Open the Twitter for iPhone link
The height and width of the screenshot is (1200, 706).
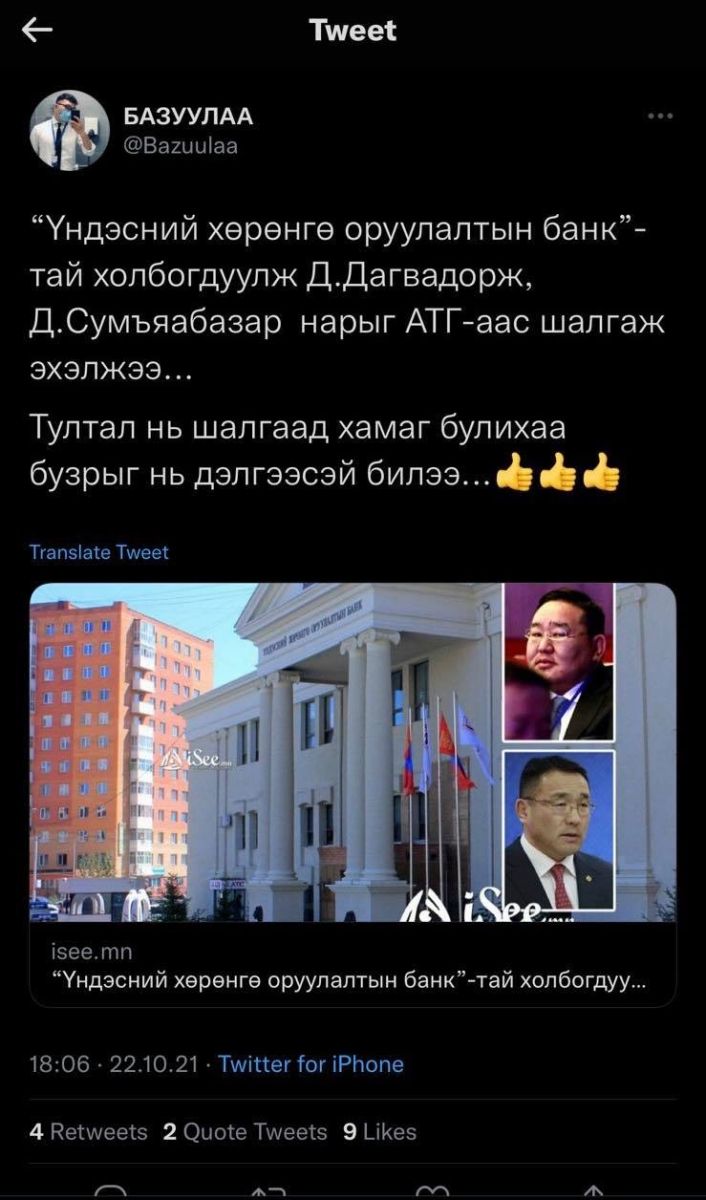[x=310, y=1064]
